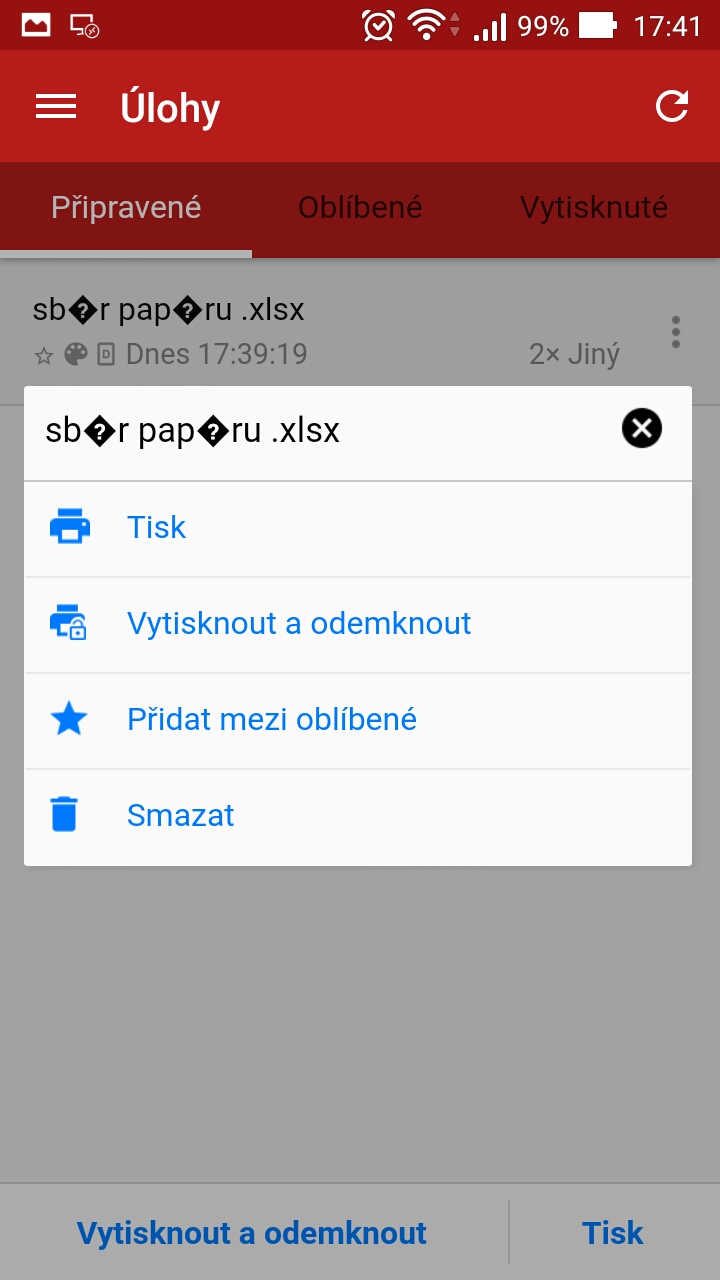
Task: Tap bottom Vytisknout a odemknout button
Action: pyautogui.click(x=252, y=1233)
